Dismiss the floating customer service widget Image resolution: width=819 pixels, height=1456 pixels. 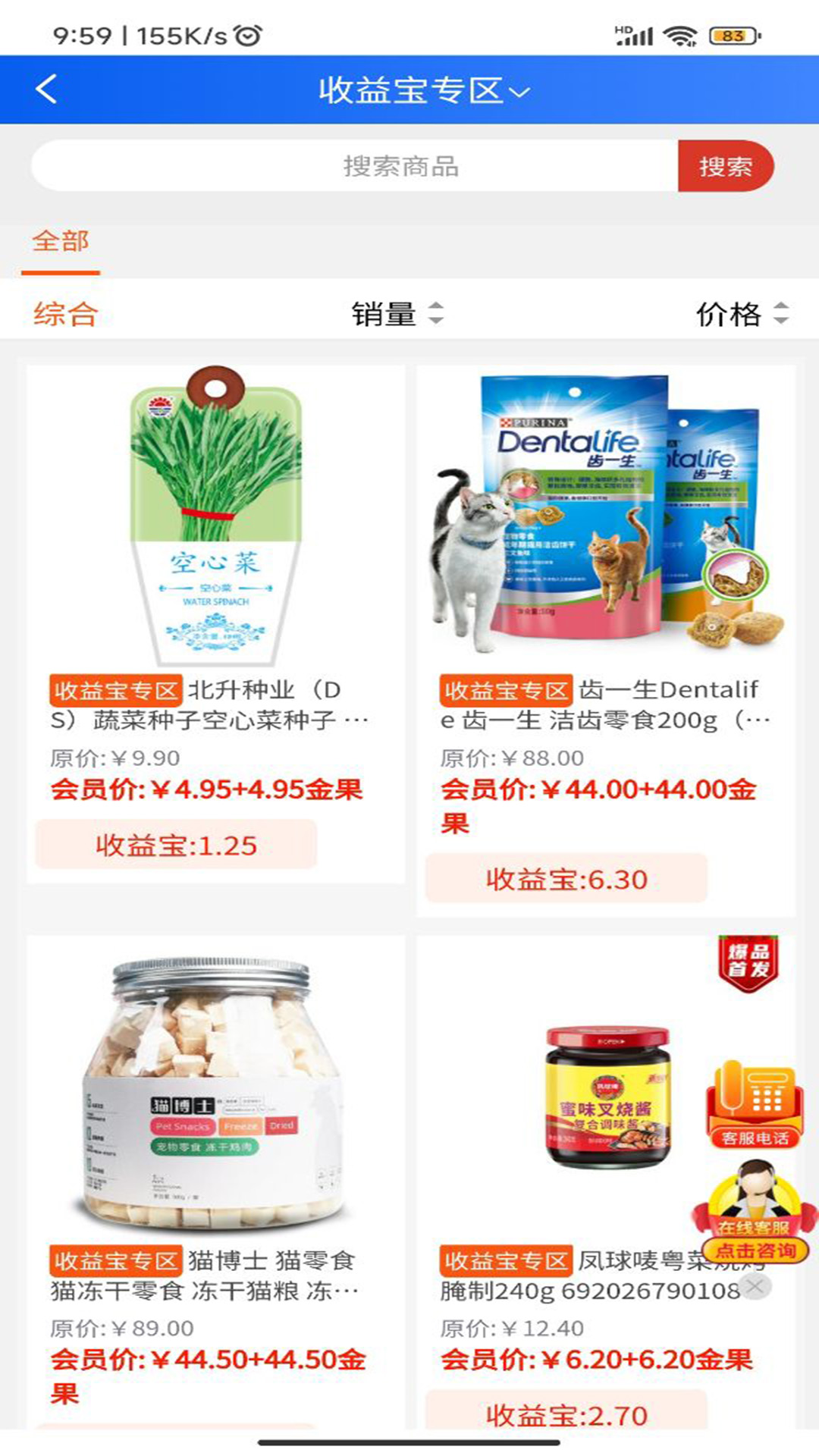point(755,1286)
